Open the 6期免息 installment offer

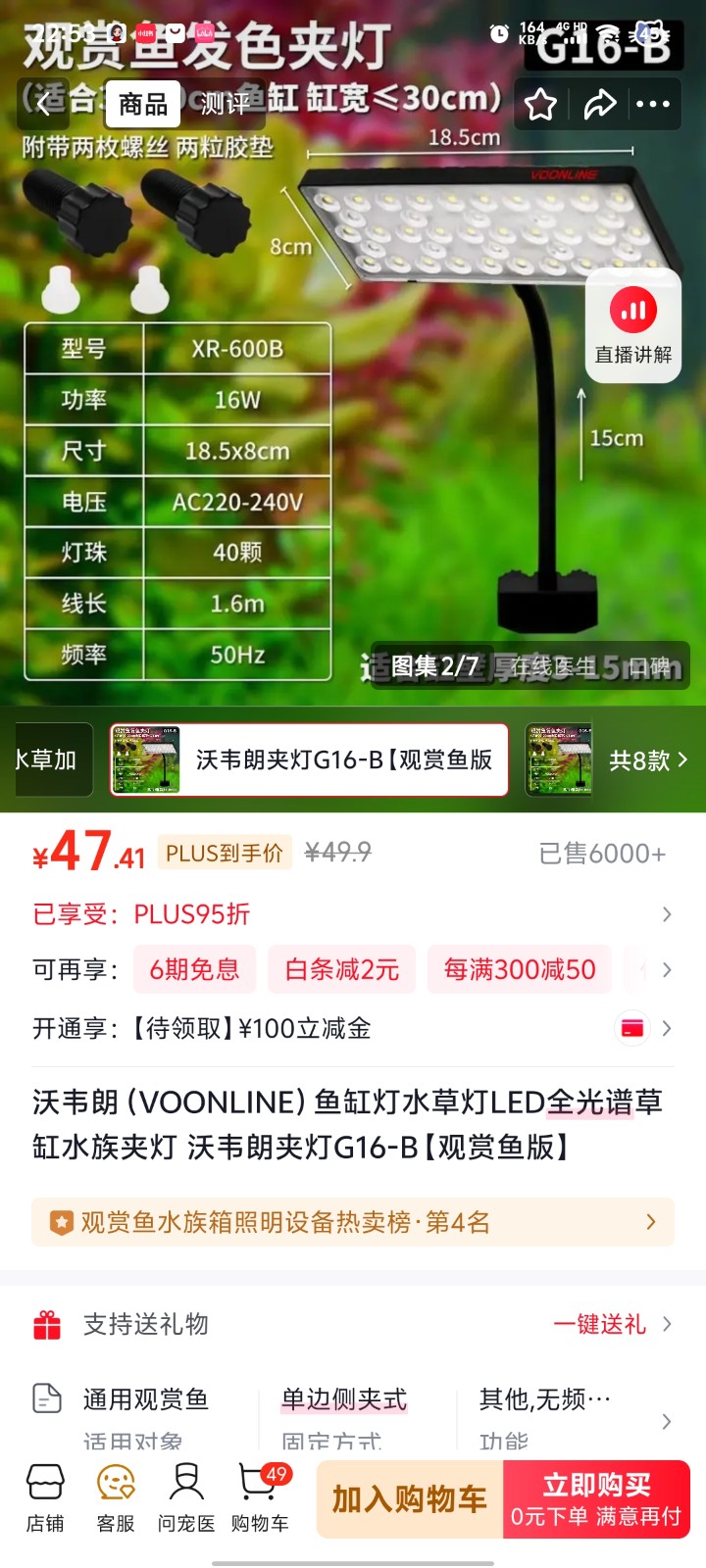(194, 969)
